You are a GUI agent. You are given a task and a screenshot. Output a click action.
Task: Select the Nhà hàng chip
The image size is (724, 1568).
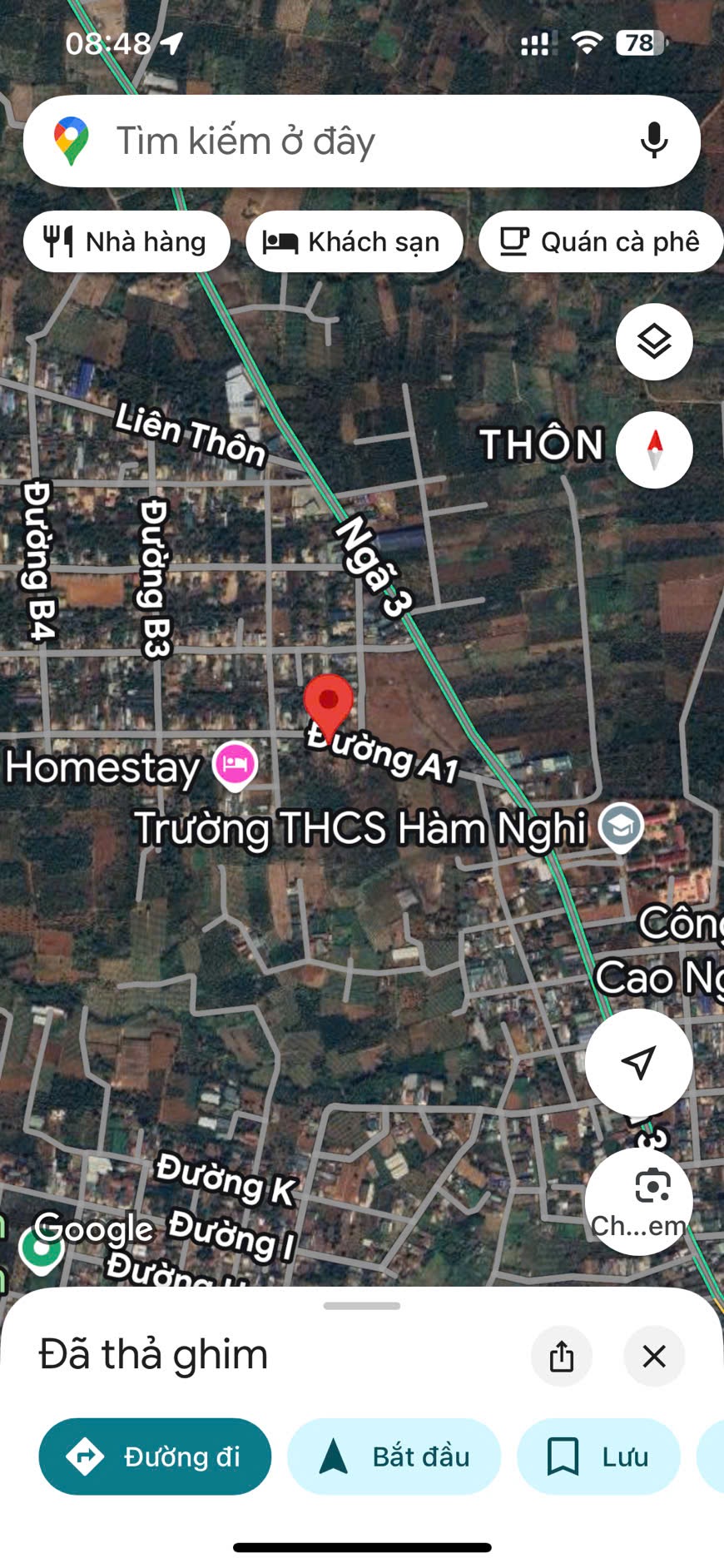click(126, 242)
